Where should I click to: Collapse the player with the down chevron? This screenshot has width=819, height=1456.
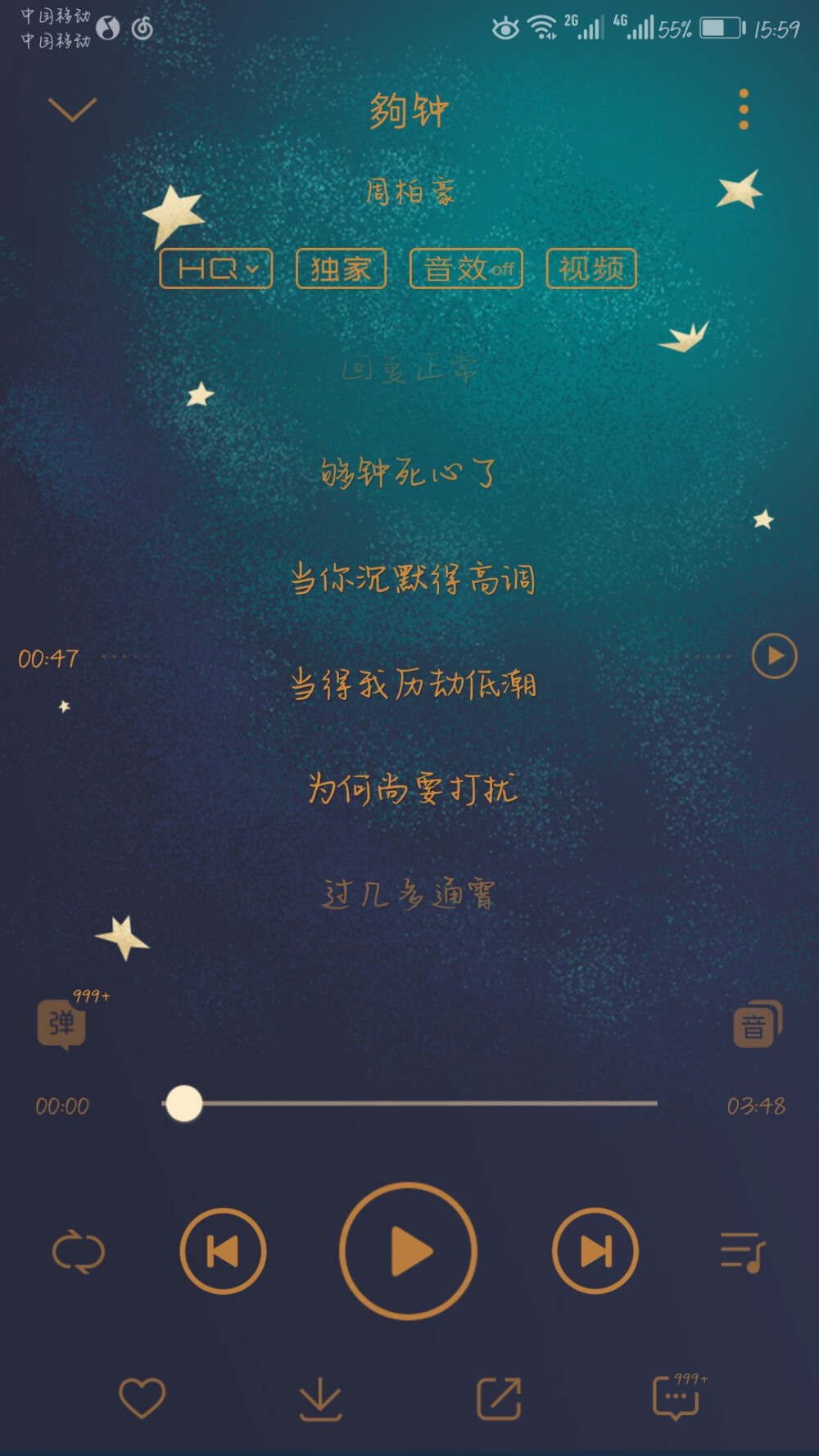[72, 111]
